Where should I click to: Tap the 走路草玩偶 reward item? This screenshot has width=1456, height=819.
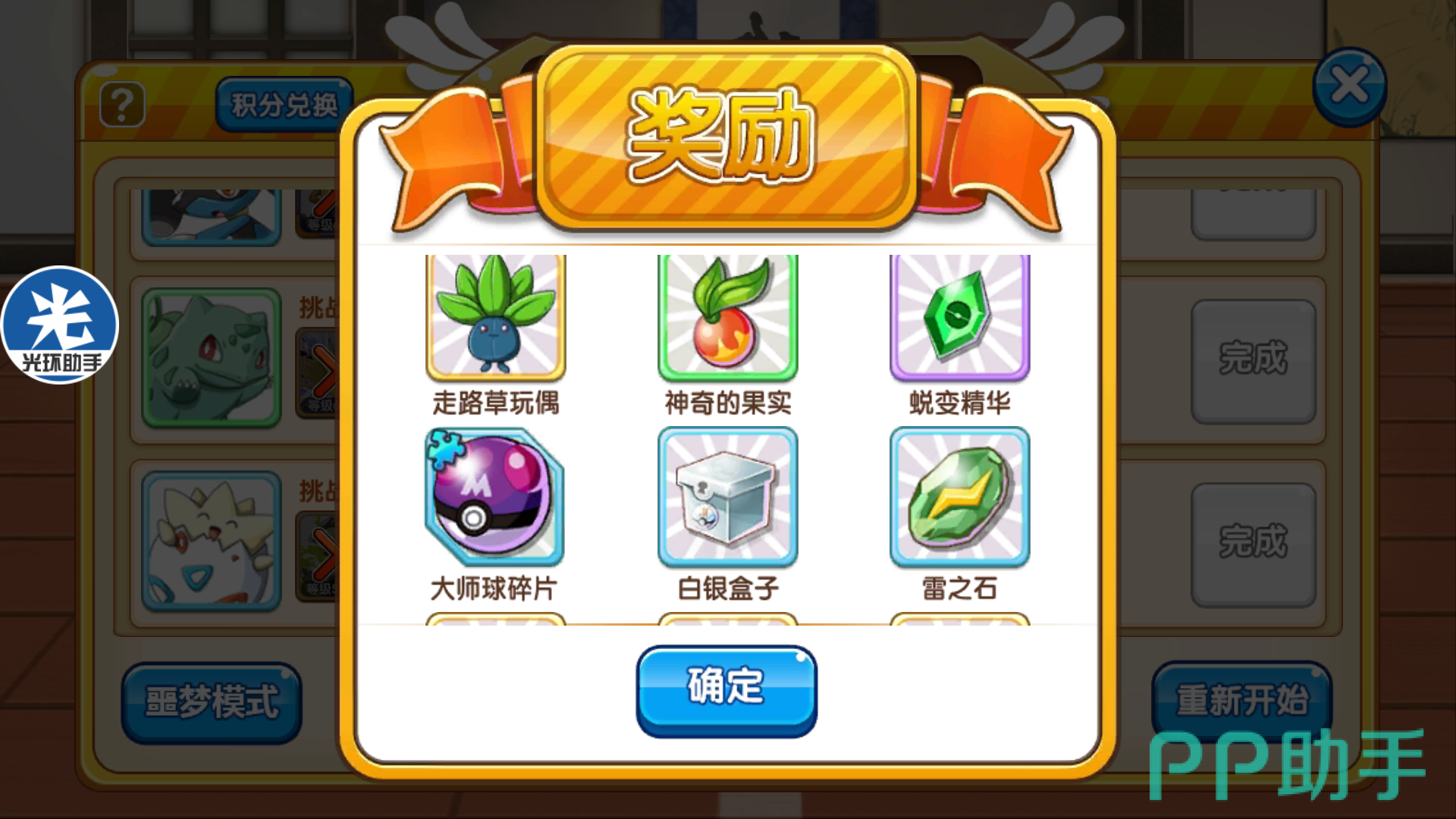pos(495,318)
